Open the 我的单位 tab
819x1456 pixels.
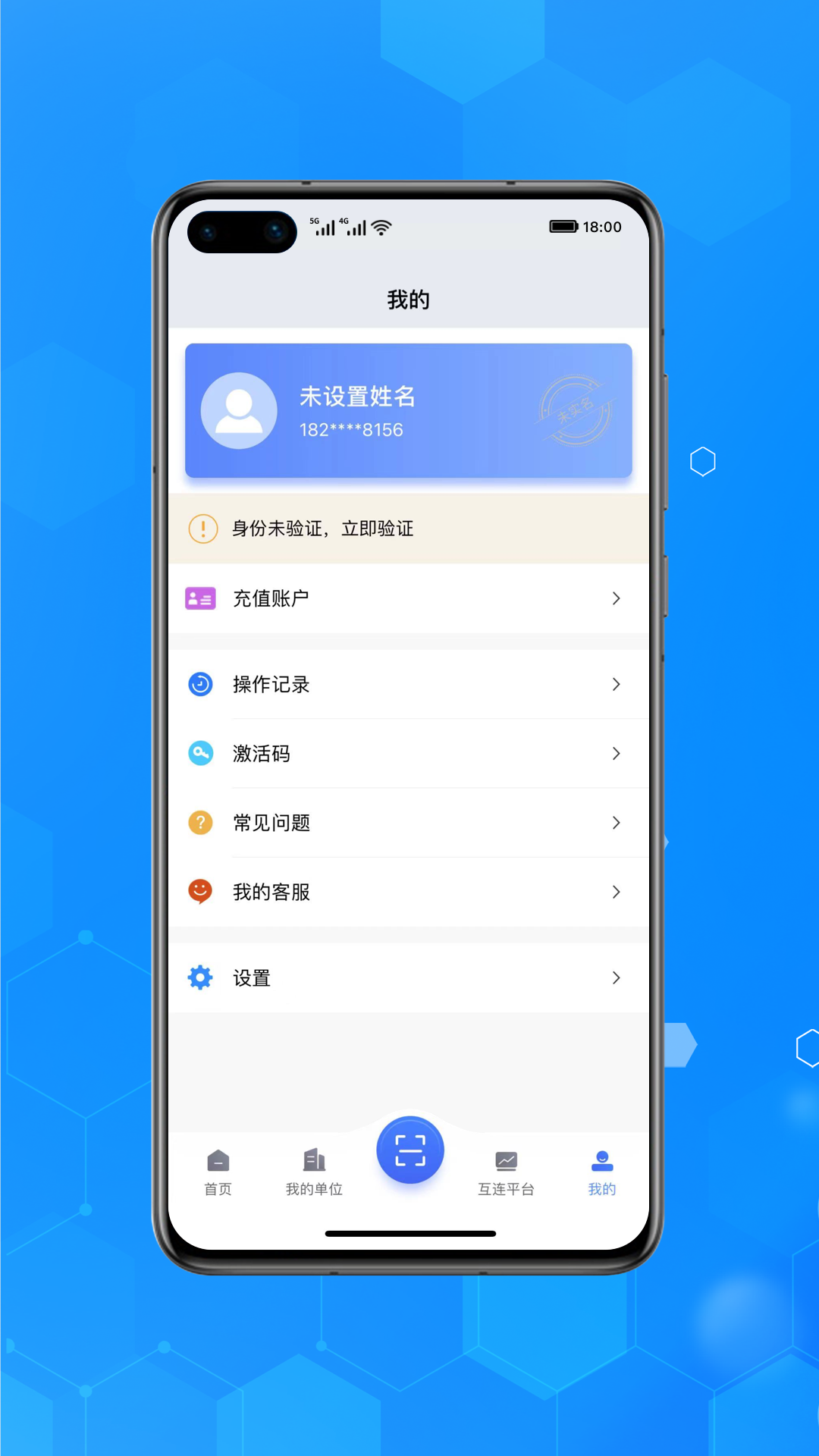tap(314, 1172)
